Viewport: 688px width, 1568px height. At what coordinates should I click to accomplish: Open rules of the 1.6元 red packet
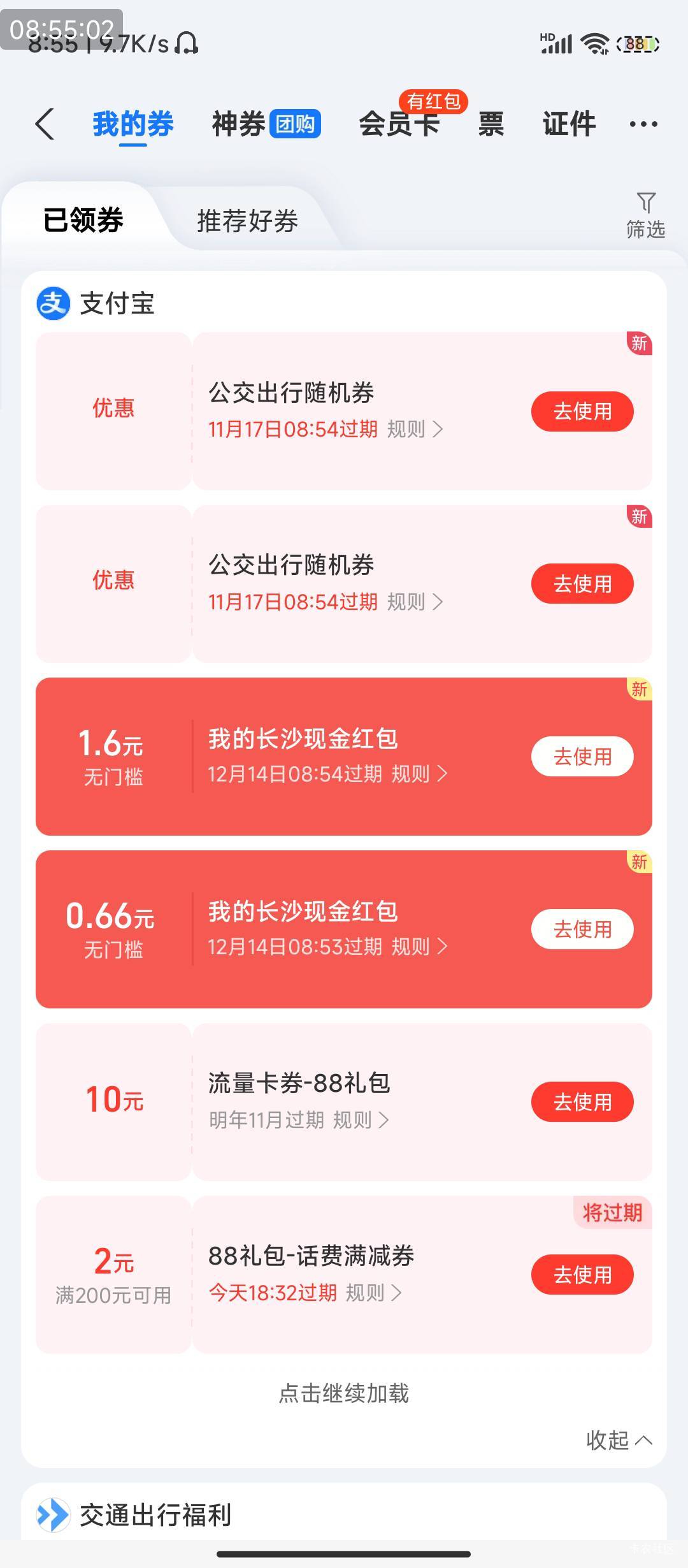pyautogui.click(x=419, y=774)
